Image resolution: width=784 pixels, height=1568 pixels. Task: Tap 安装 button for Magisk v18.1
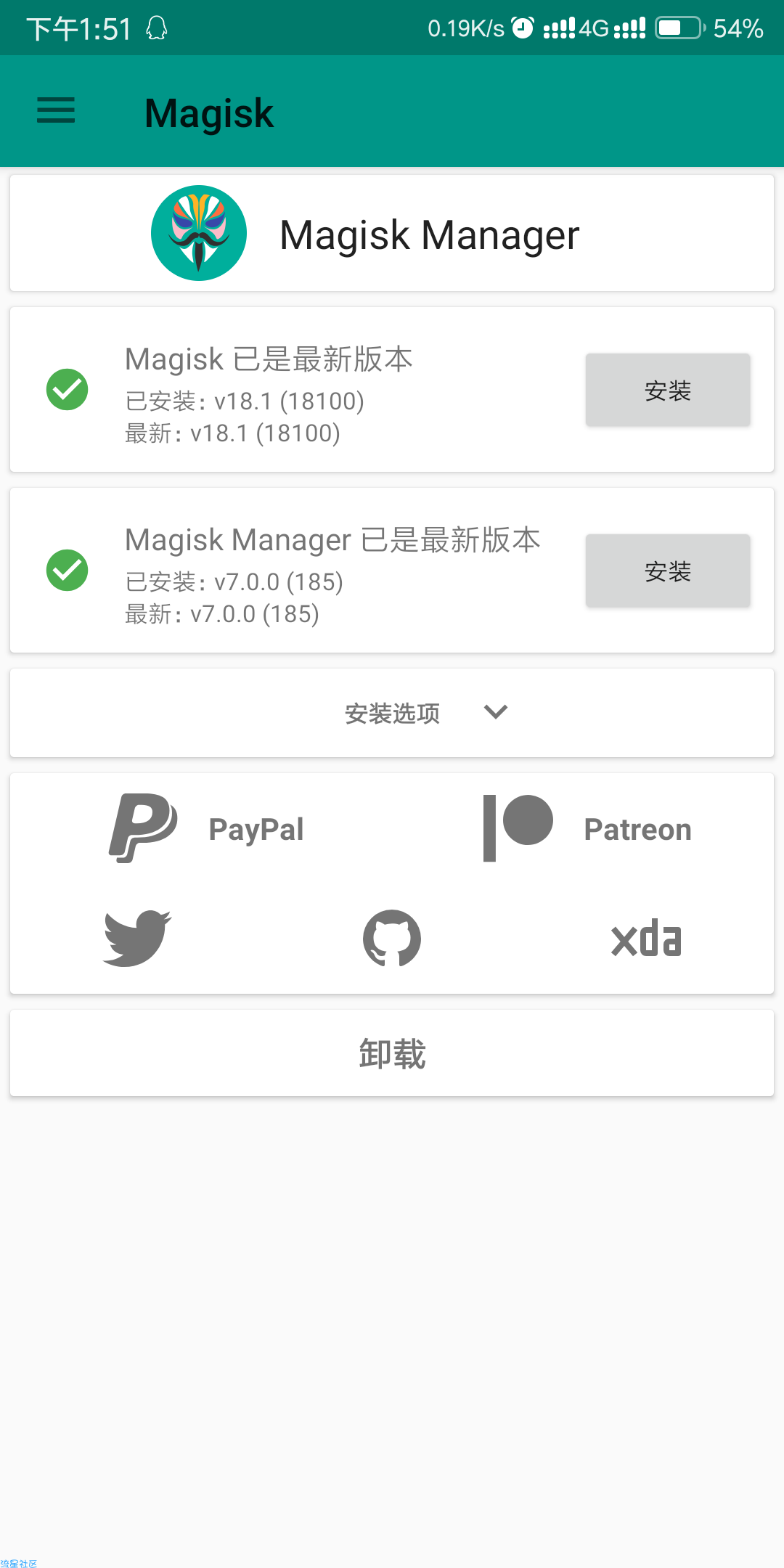coord(668,390)
